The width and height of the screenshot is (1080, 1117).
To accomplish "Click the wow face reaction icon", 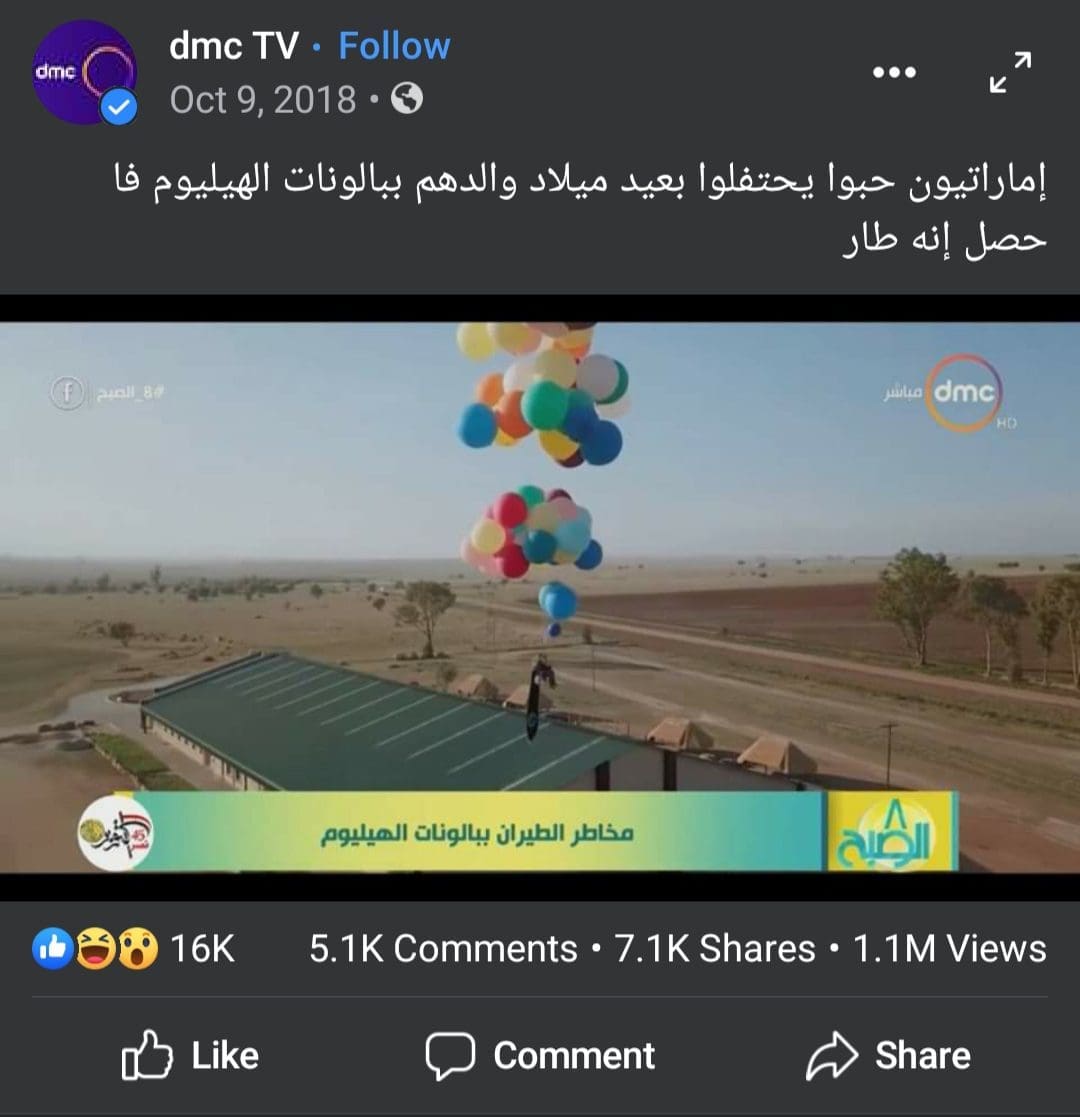I will click(x=138, y=947).
